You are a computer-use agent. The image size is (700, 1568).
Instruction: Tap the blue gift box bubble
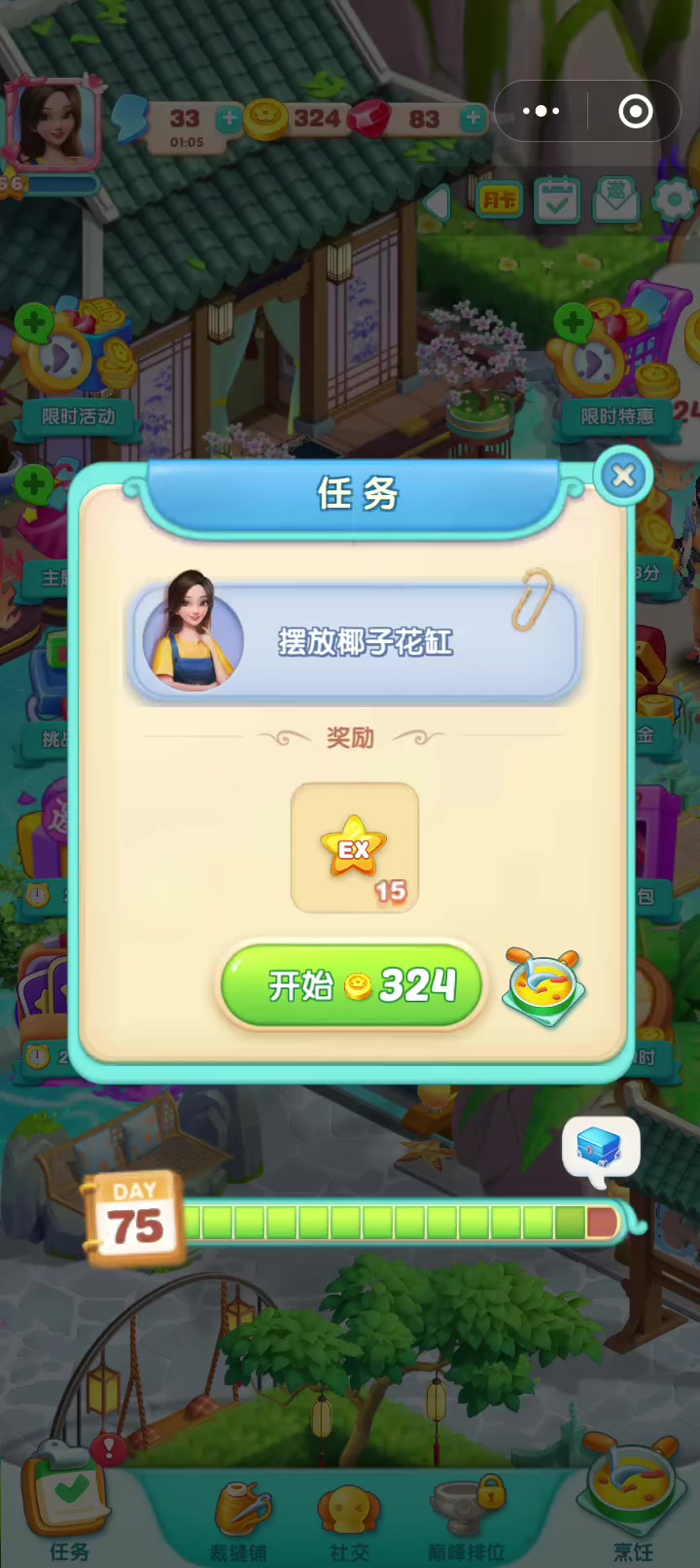pos(600,1148)
